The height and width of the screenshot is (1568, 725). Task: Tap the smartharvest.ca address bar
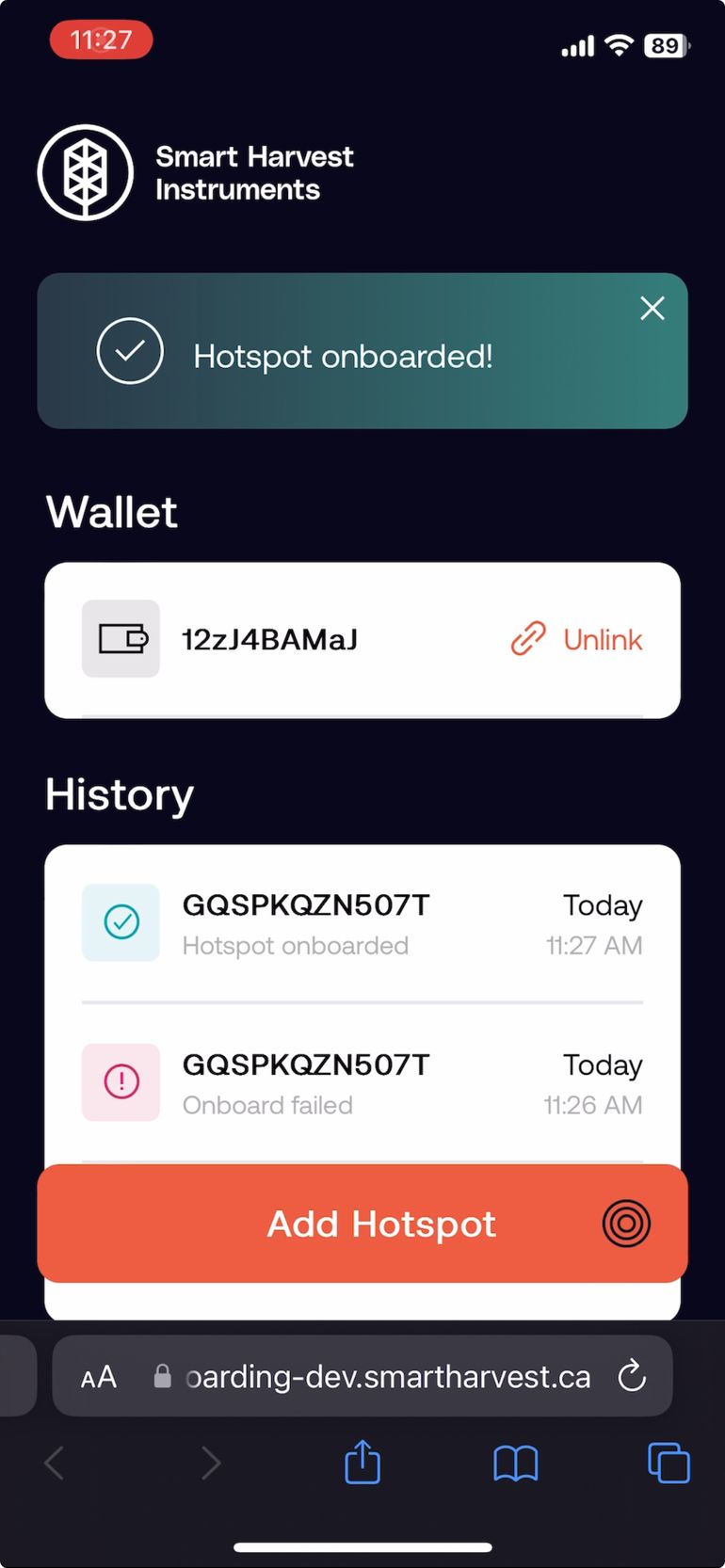[388, 1377]
